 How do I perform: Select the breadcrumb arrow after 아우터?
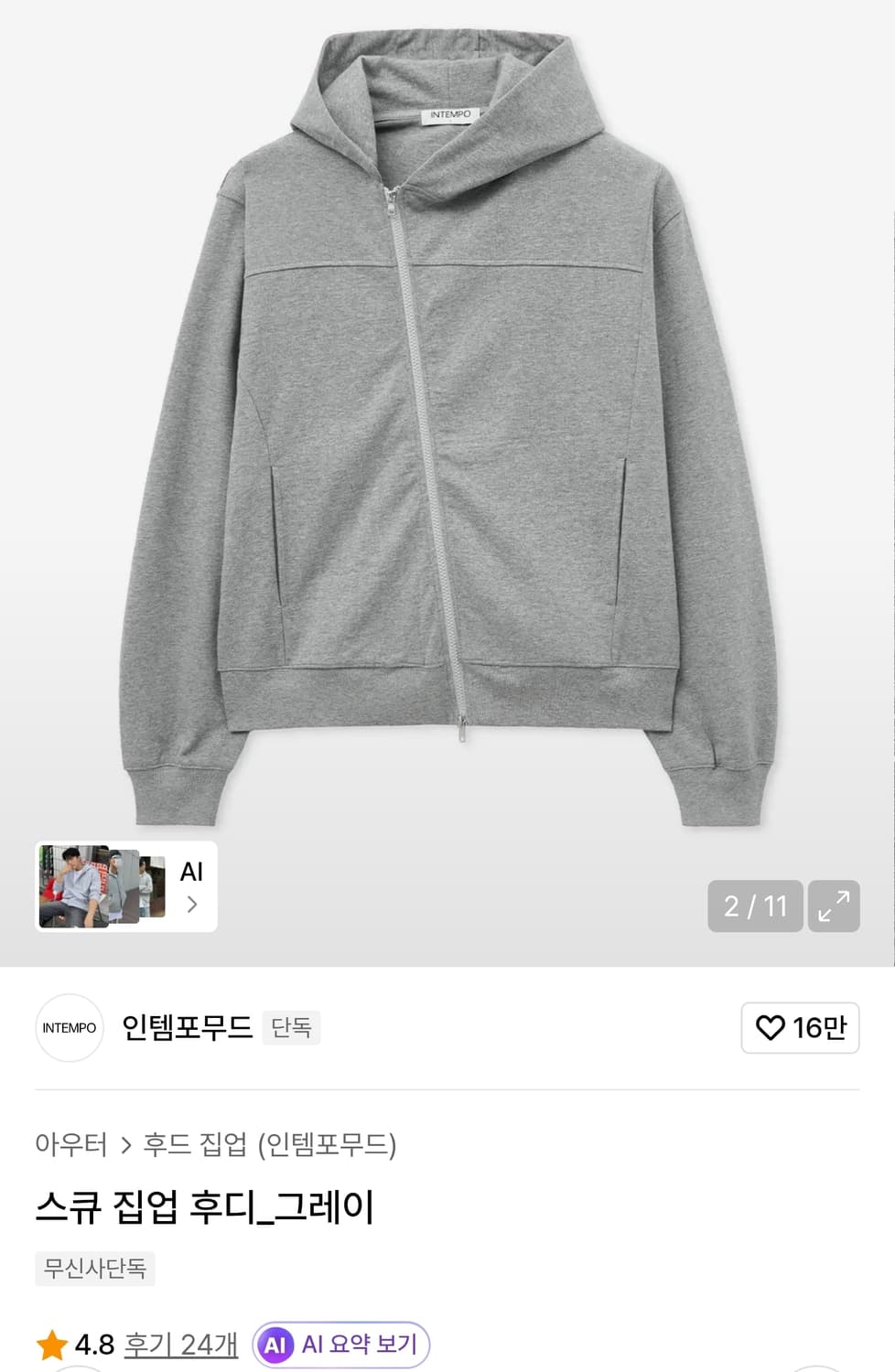(x=124, y=1143)
